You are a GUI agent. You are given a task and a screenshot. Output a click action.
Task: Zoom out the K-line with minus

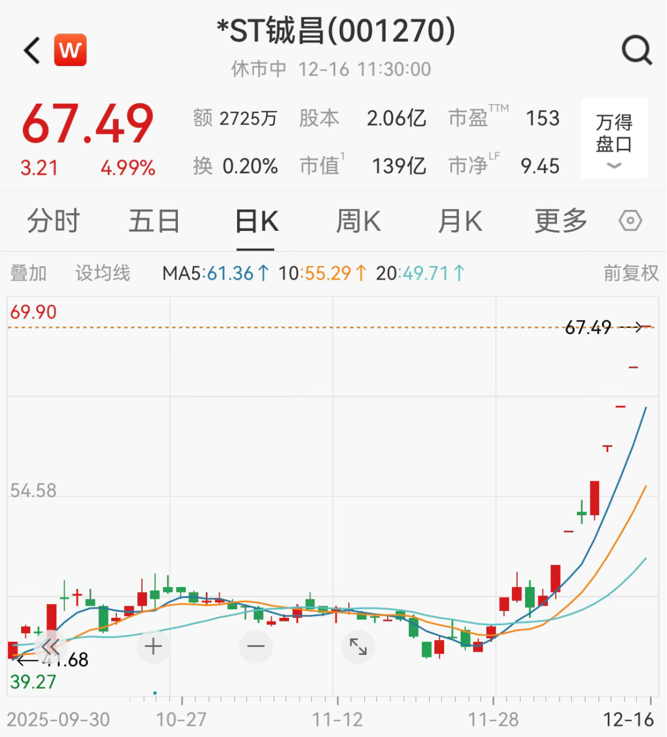[x=256, y=646]
